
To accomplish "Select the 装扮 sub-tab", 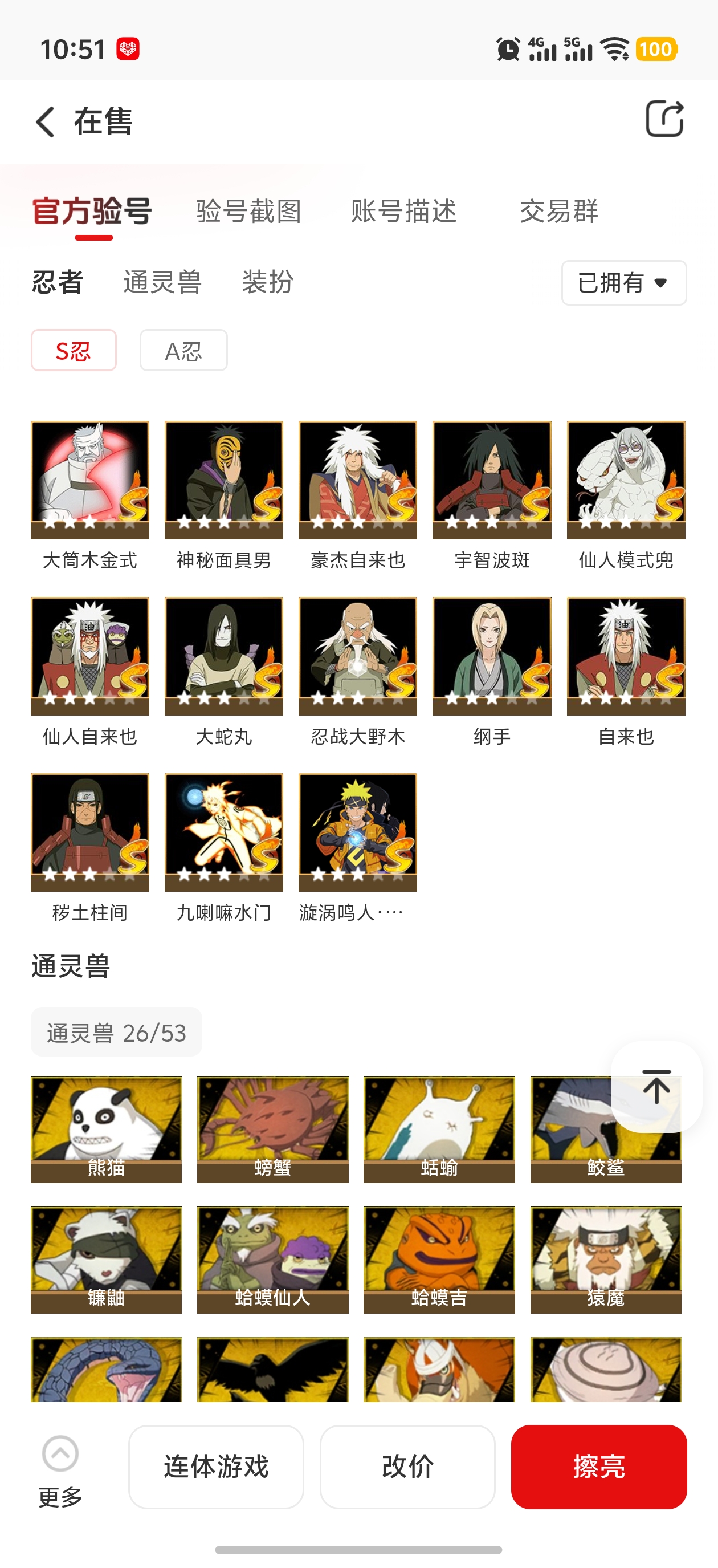I will tap(268, 282).
